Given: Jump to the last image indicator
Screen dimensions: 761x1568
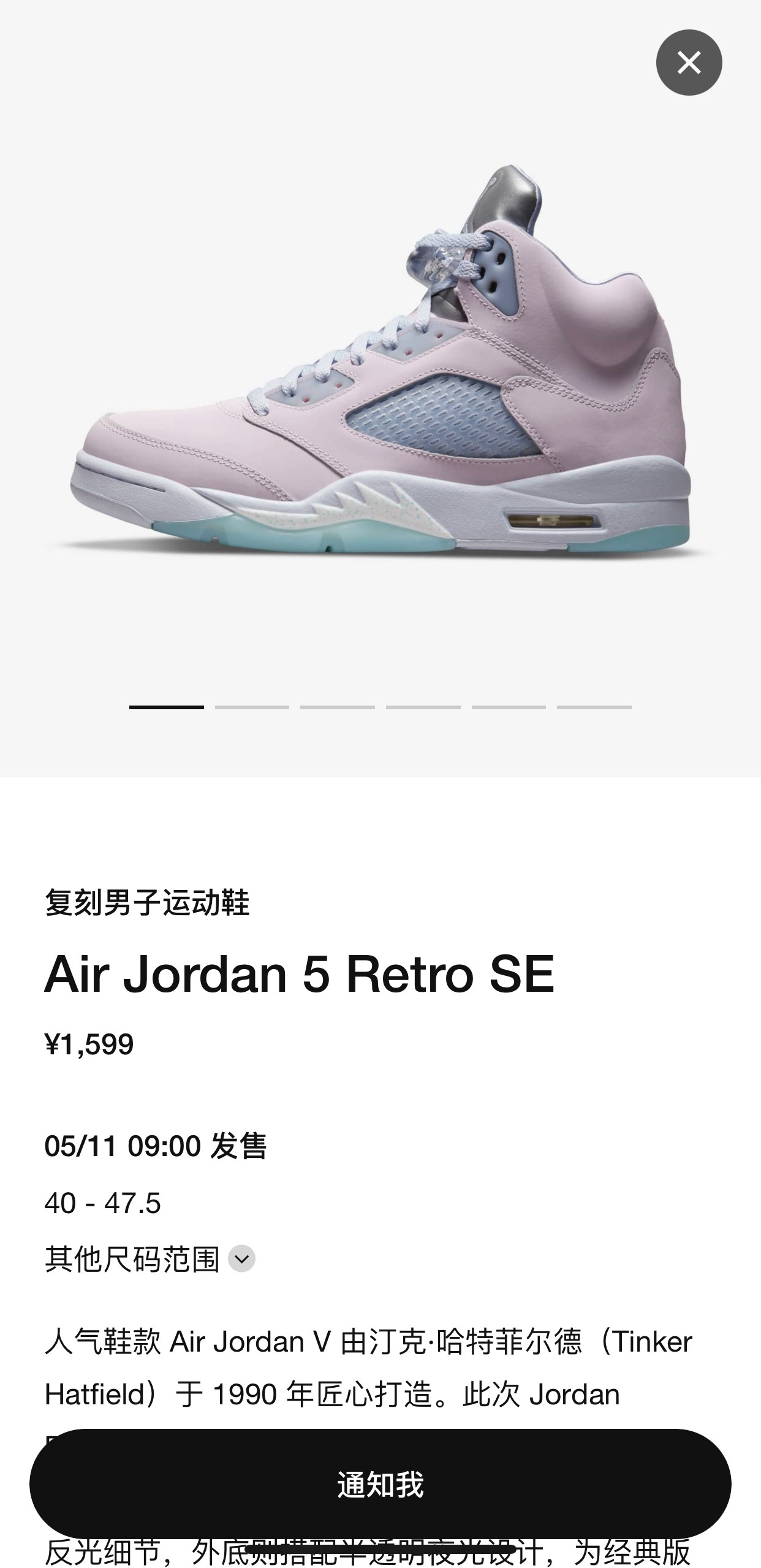Looking at the screenshot, I should [594, 707].
